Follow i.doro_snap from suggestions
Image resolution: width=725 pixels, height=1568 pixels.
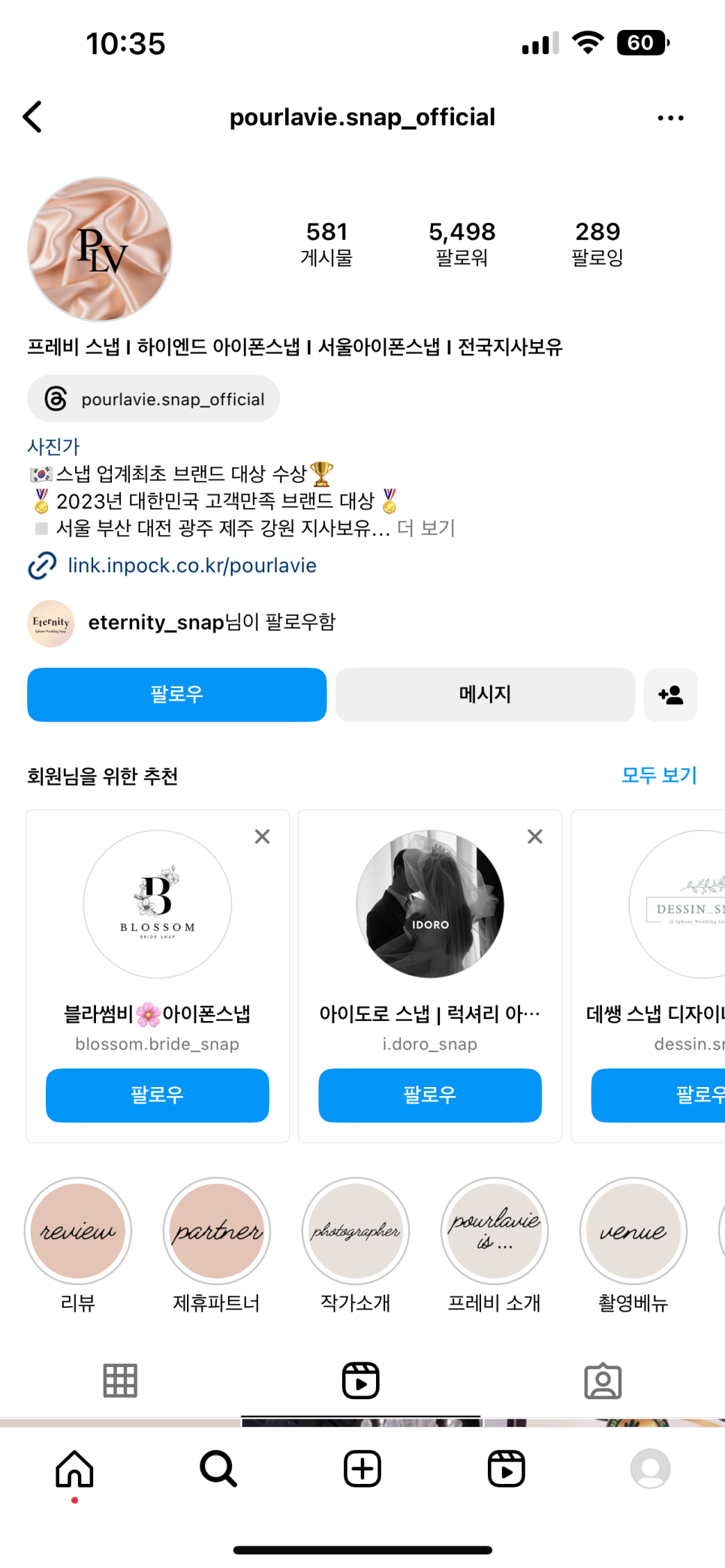point(430,1095)
